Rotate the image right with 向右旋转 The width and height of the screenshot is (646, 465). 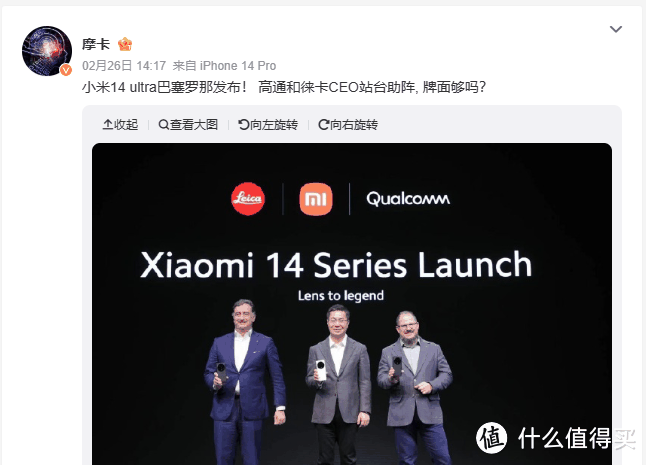coord(347,125)
